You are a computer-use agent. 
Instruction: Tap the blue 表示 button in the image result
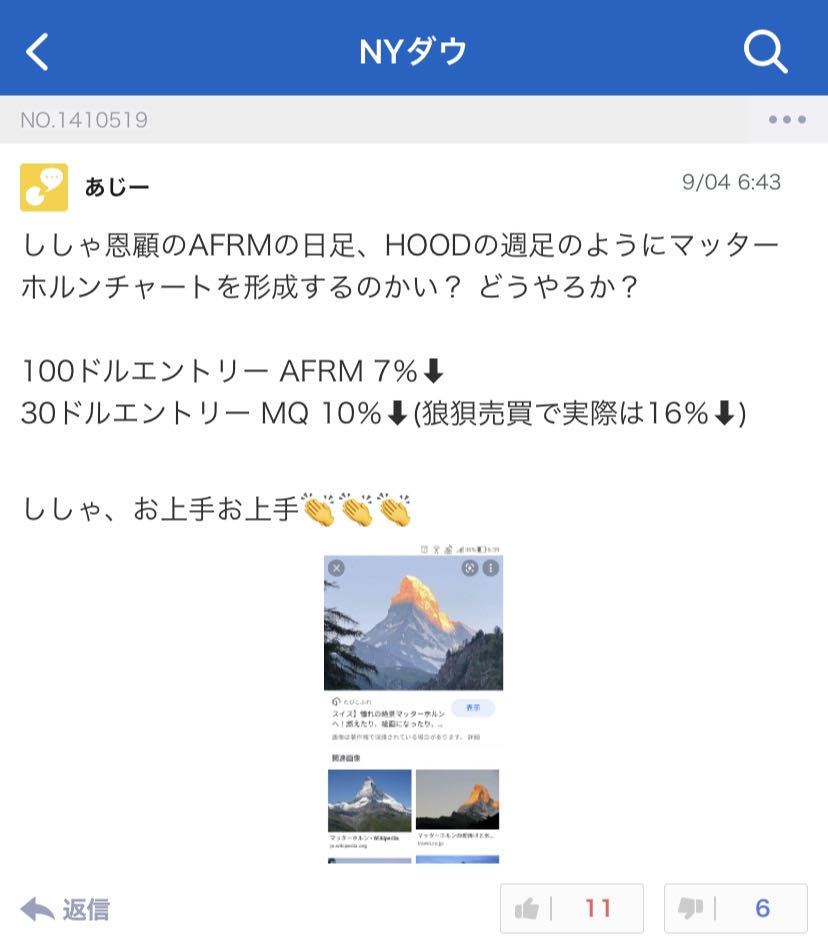(473, 707)
